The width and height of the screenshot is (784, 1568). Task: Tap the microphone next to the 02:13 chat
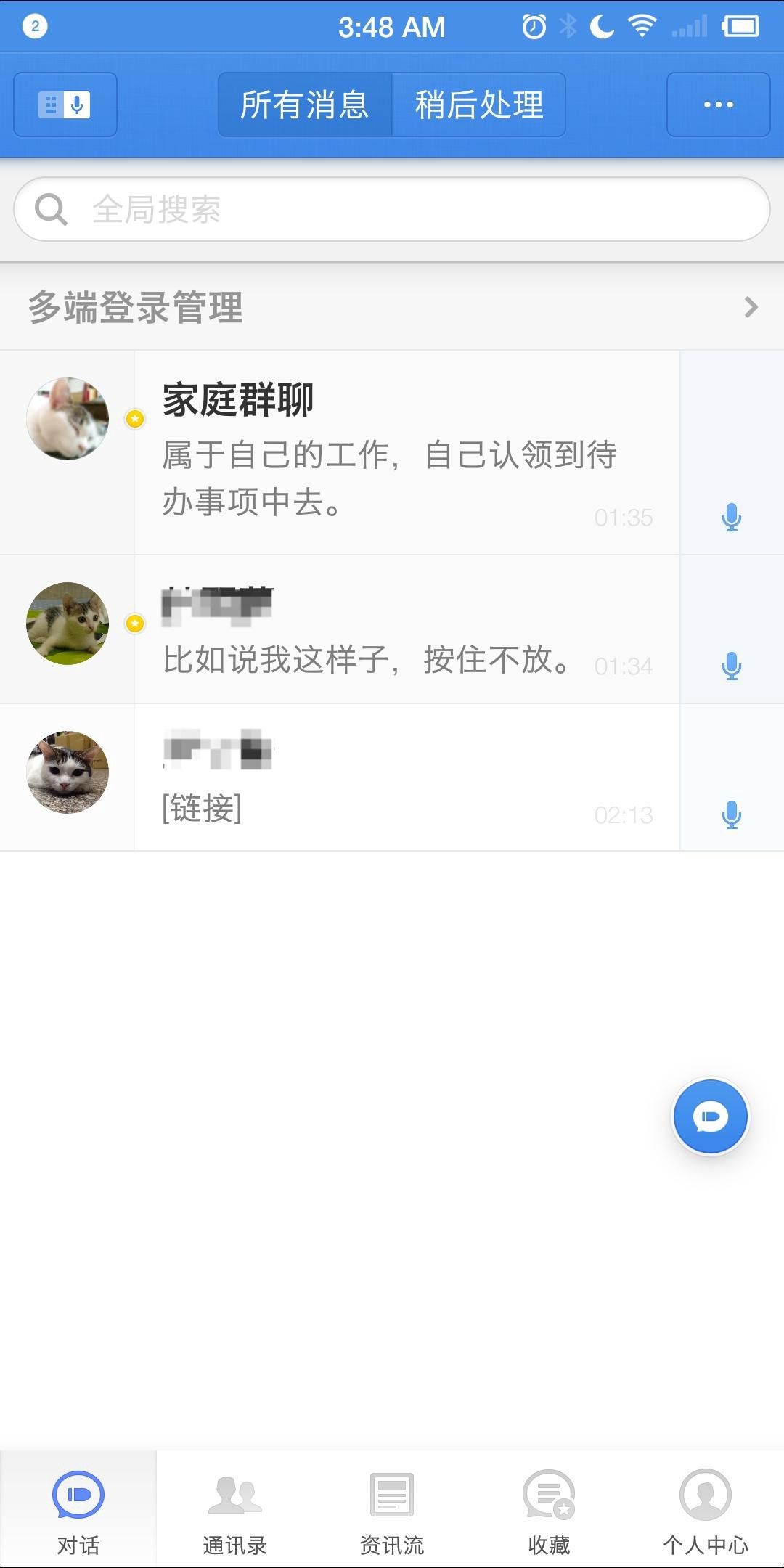tap(732, 814)
